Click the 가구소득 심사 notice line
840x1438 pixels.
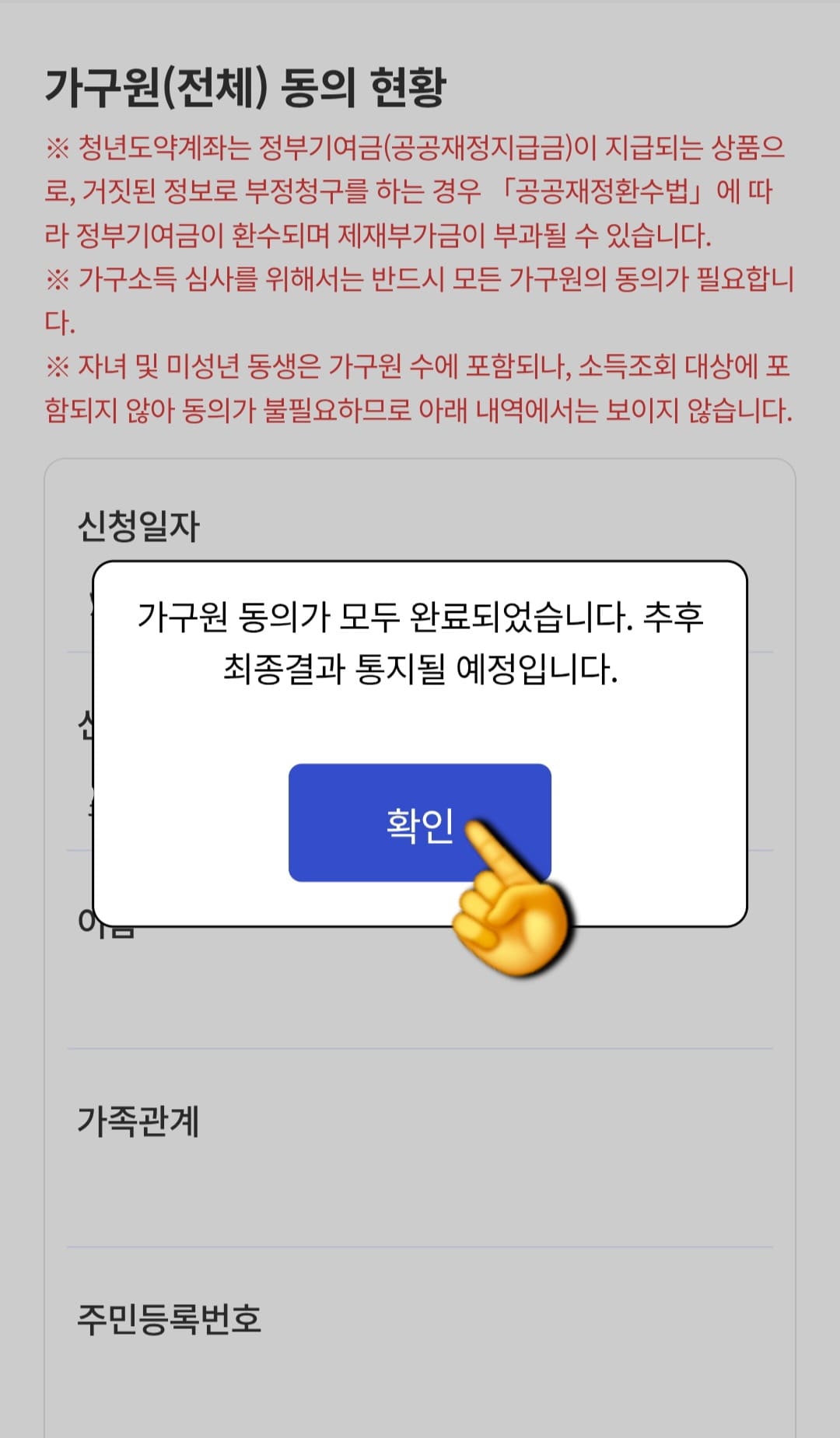420,298
